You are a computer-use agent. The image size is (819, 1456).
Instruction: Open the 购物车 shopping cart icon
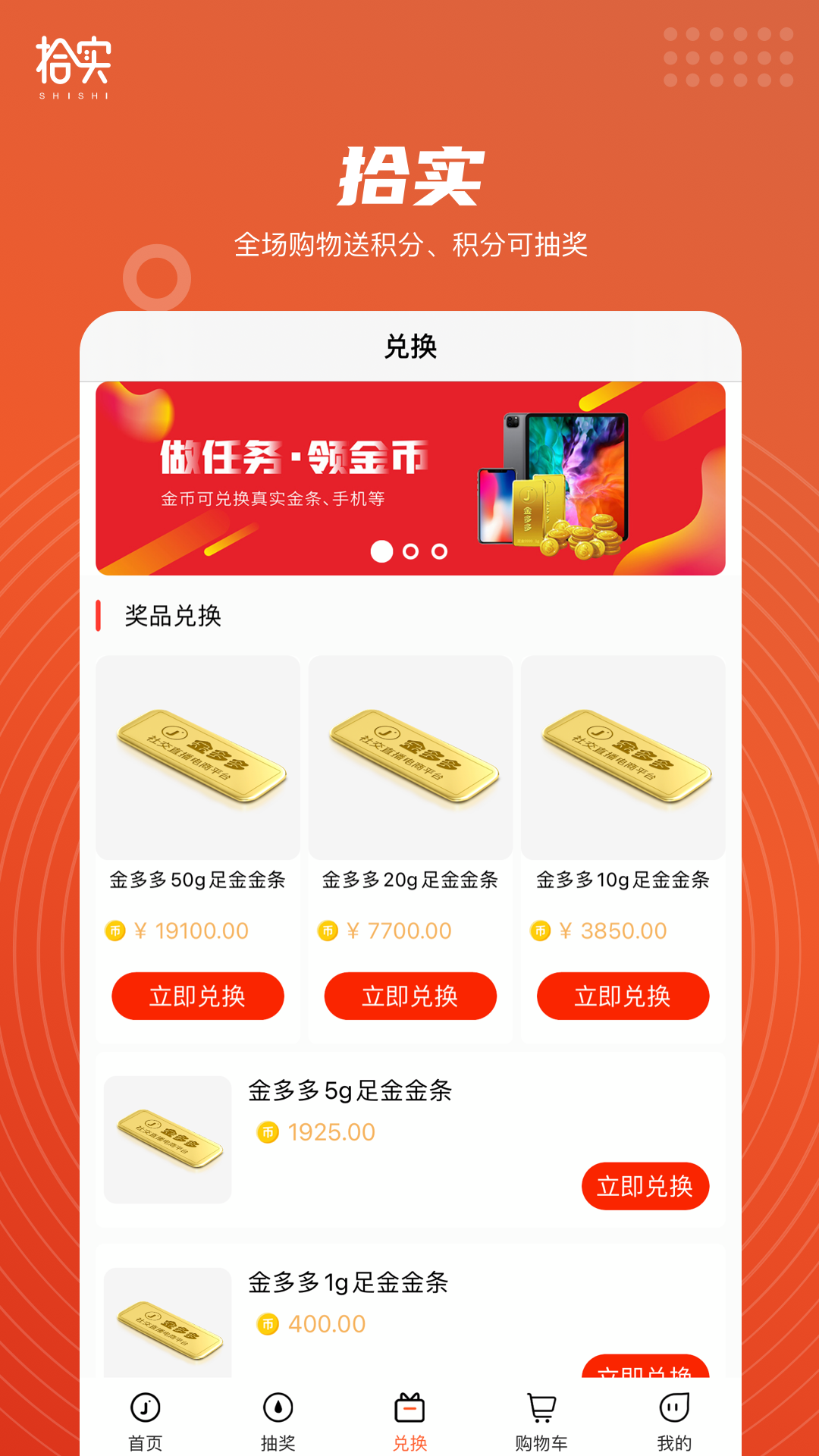pos(541,1409)
